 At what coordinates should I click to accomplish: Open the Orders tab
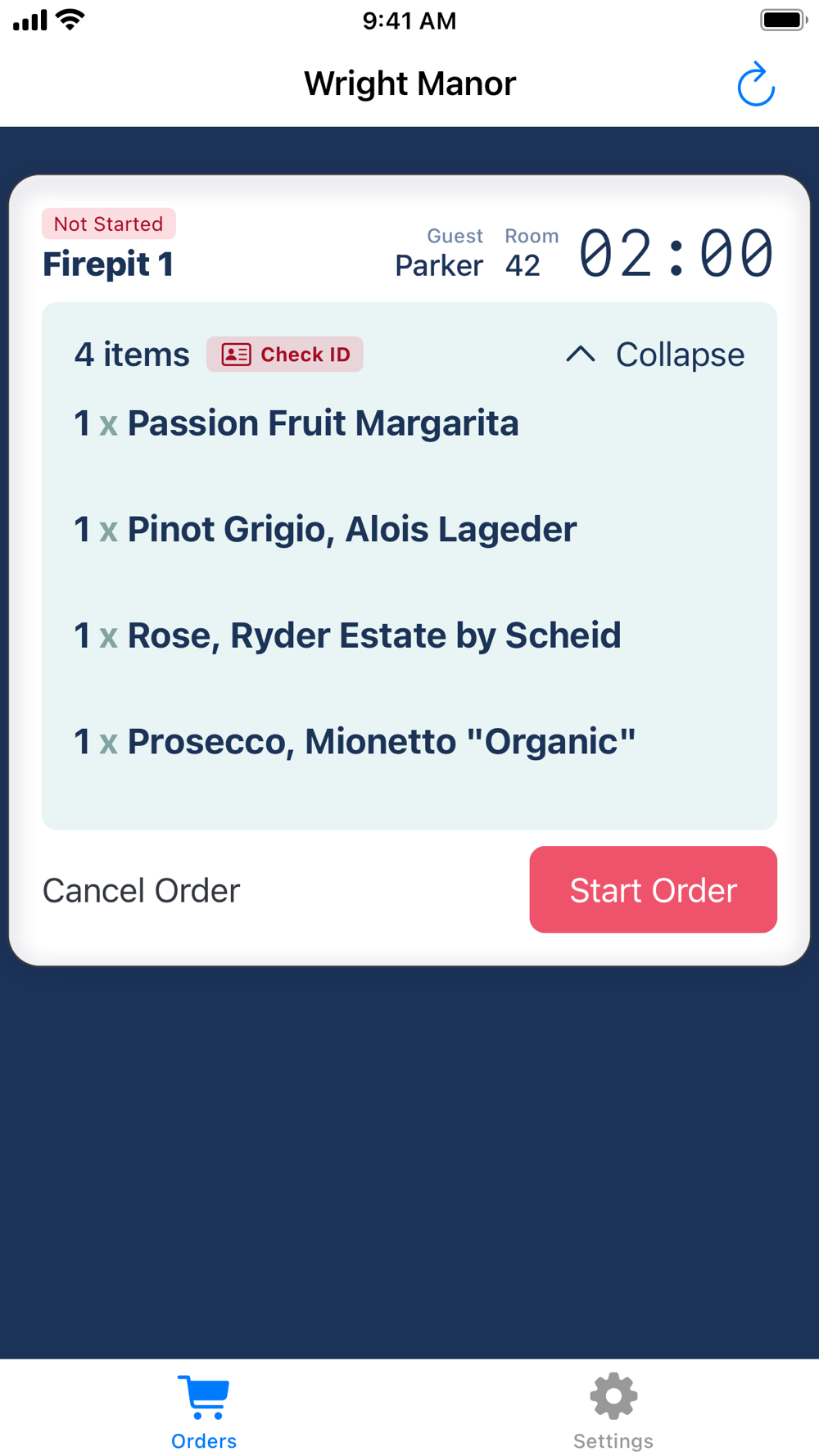(204, 1412)
